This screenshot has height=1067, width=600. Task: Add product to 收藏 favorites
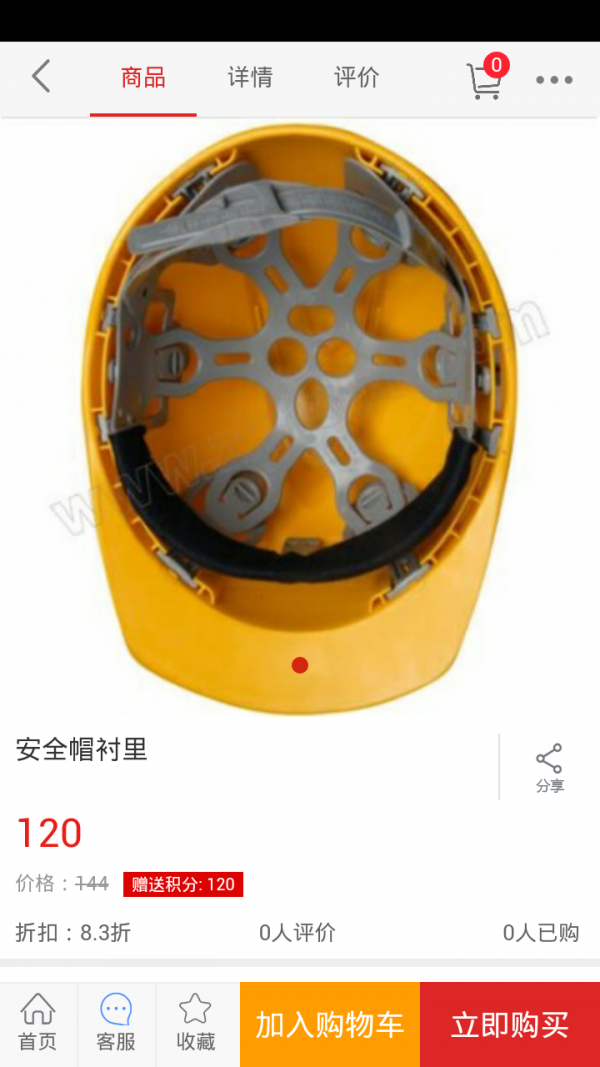coord(196,1024)
